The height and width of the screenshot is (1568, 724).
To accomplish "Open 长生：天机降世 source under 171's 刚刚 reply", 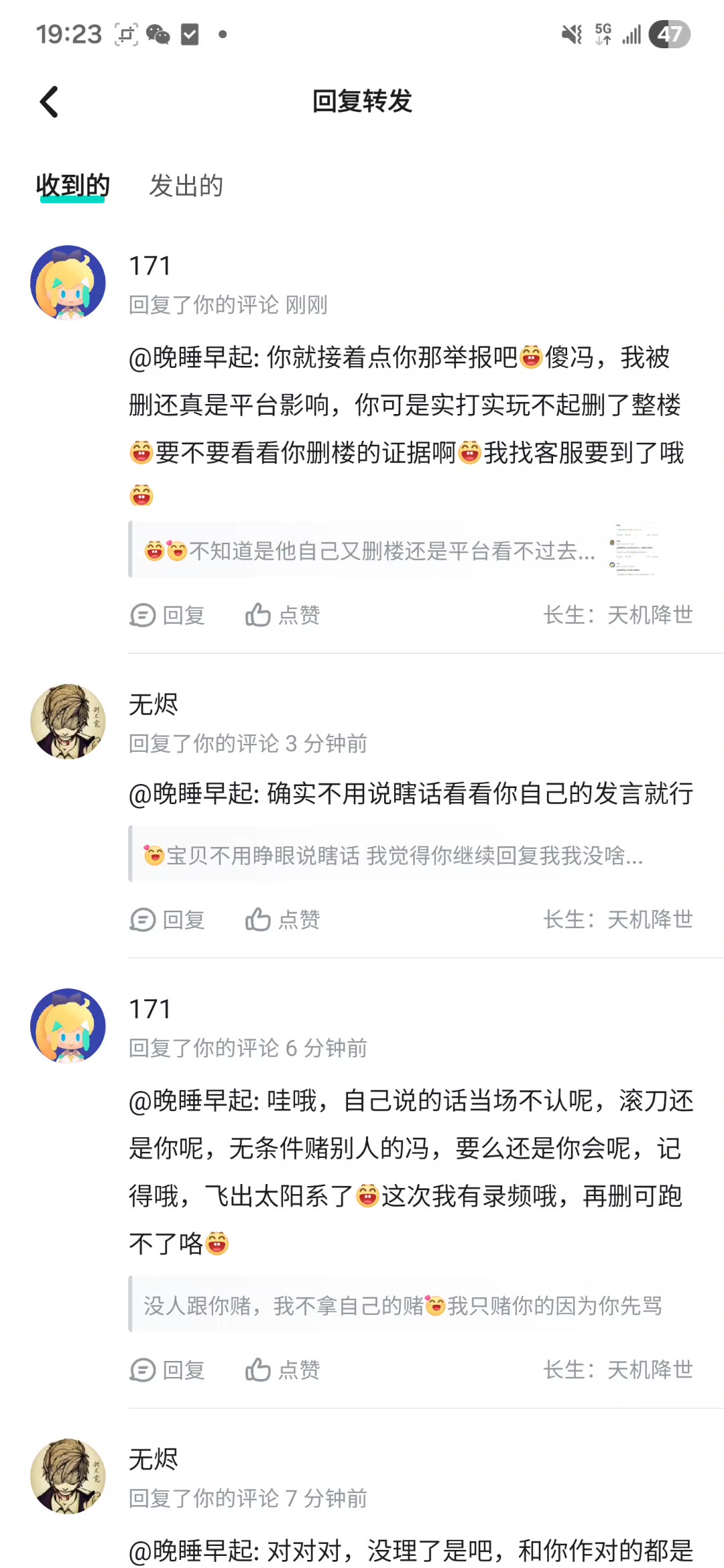I will click(617, 614).
